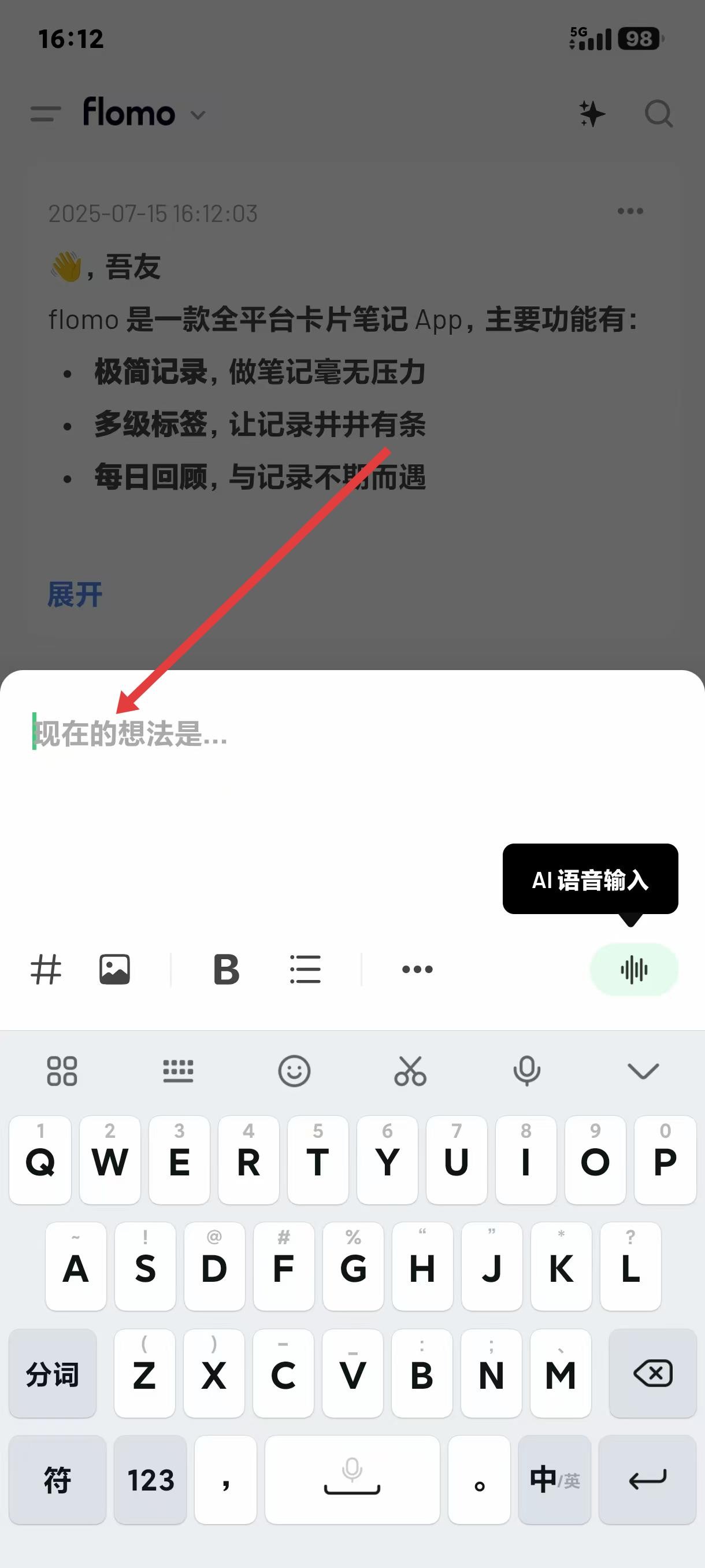Insert a bulleted list

(x=305, y=969)
